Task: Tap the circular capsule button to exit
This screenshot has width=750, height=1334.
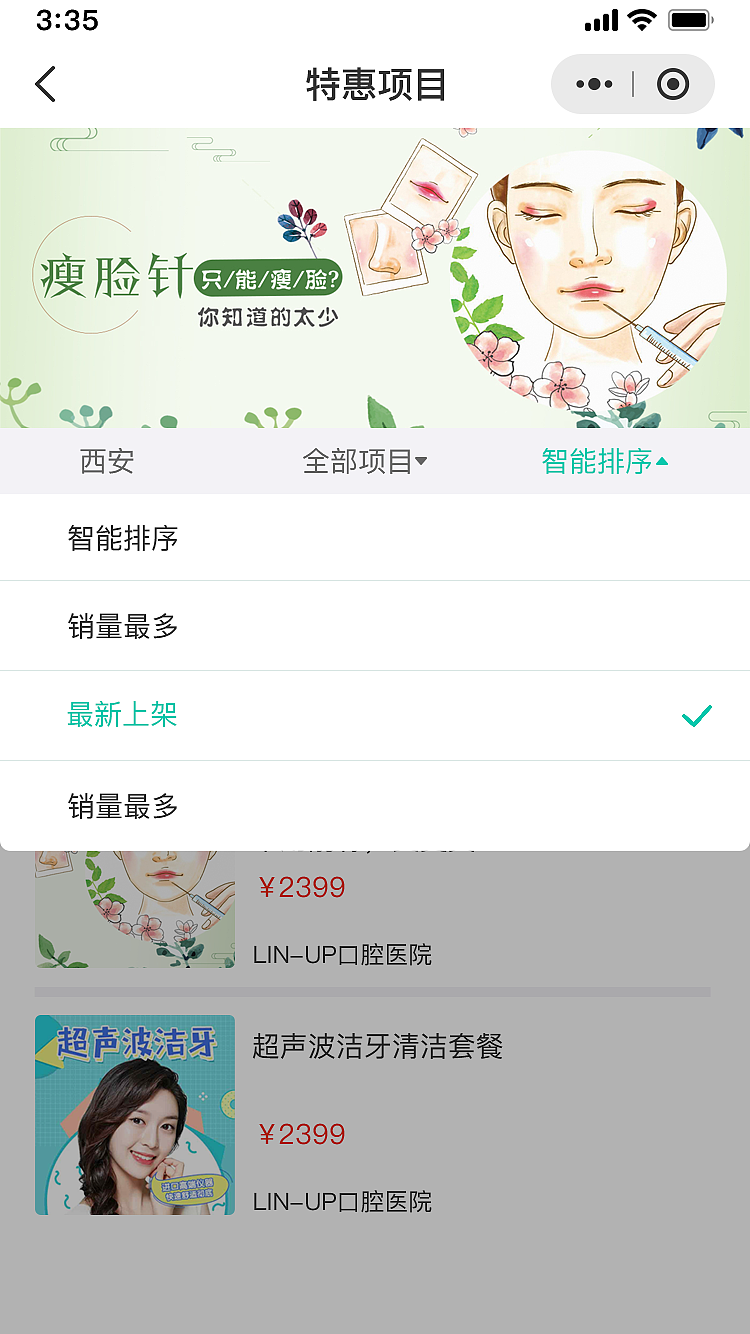Action: (672, 84)
